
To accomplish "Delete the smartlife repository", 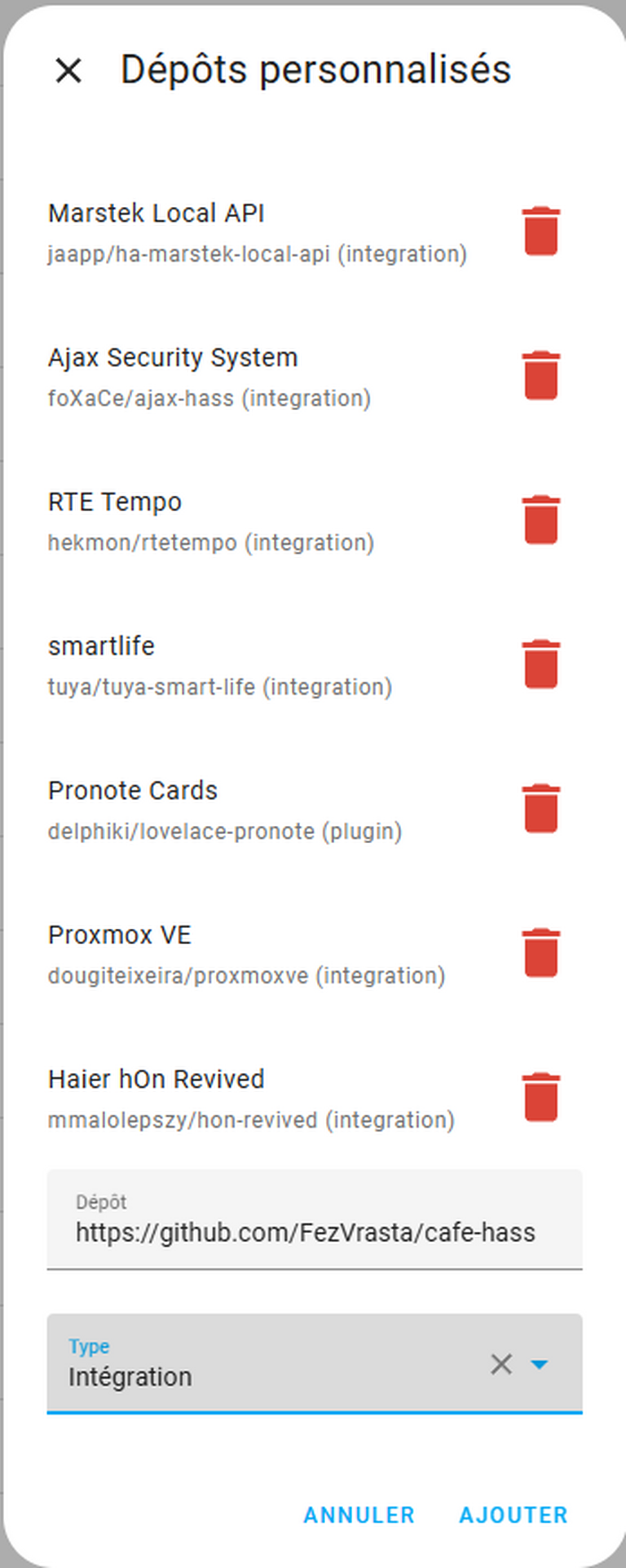I will click(x=541, y=664).
